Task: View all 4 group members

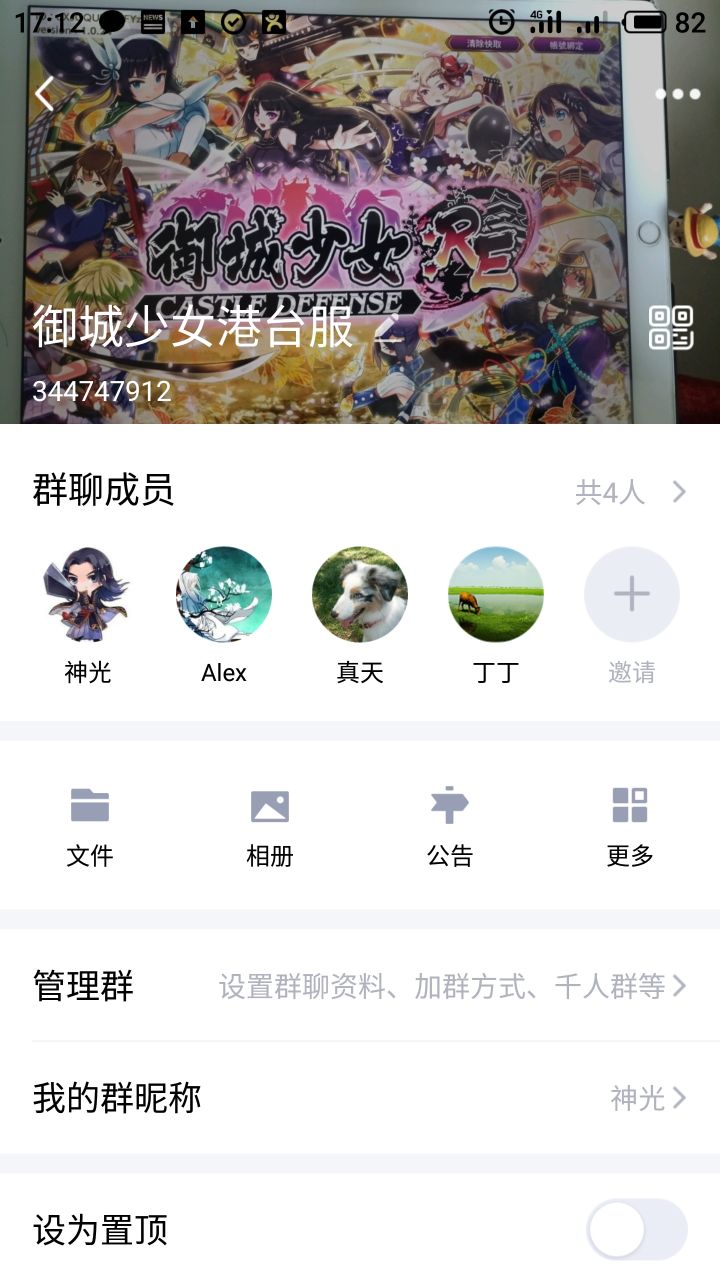Action: (x=630, y=492)
